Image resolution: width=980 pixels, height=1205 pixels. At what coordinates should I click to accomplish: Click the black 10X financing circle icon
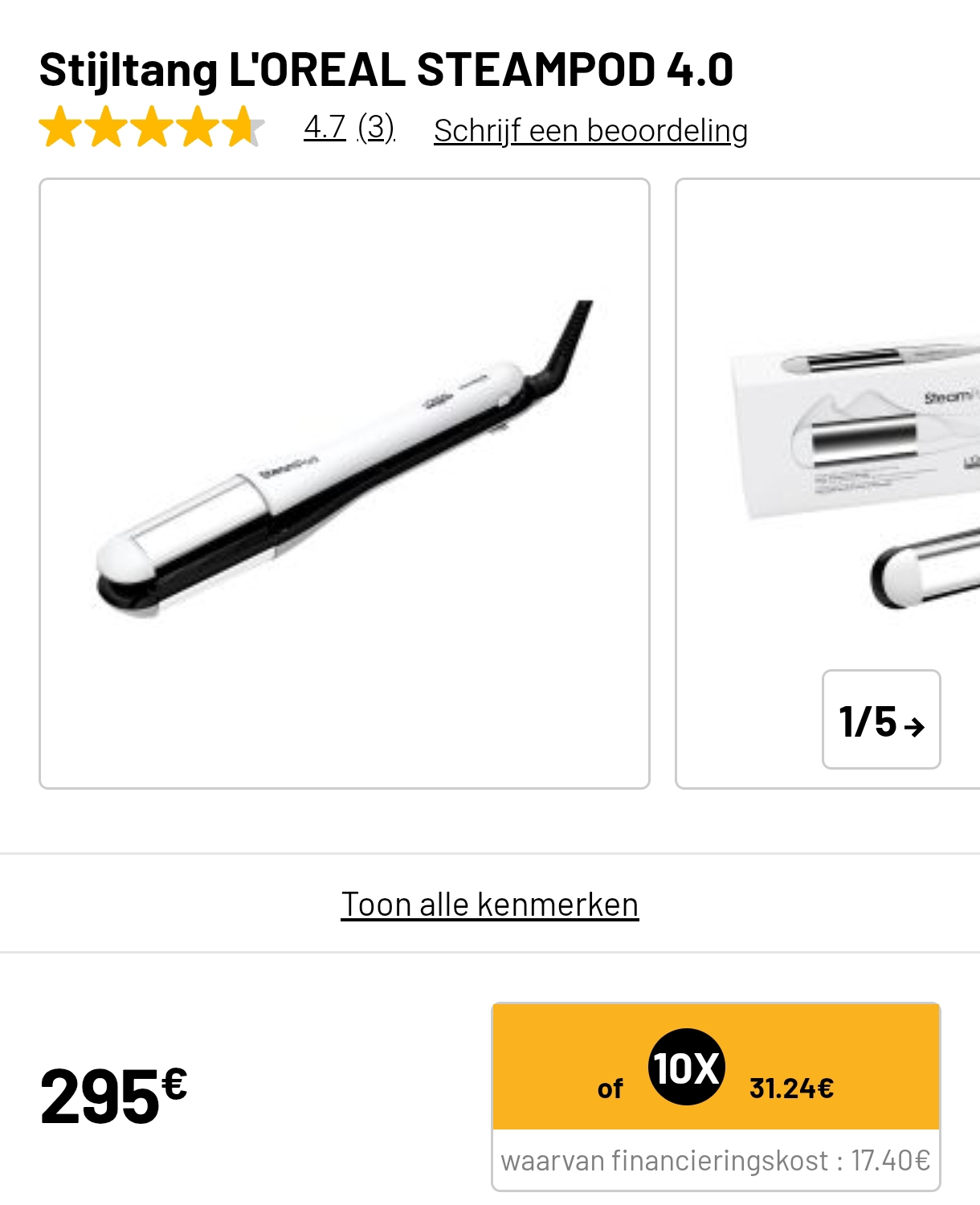coord(685,1067)
